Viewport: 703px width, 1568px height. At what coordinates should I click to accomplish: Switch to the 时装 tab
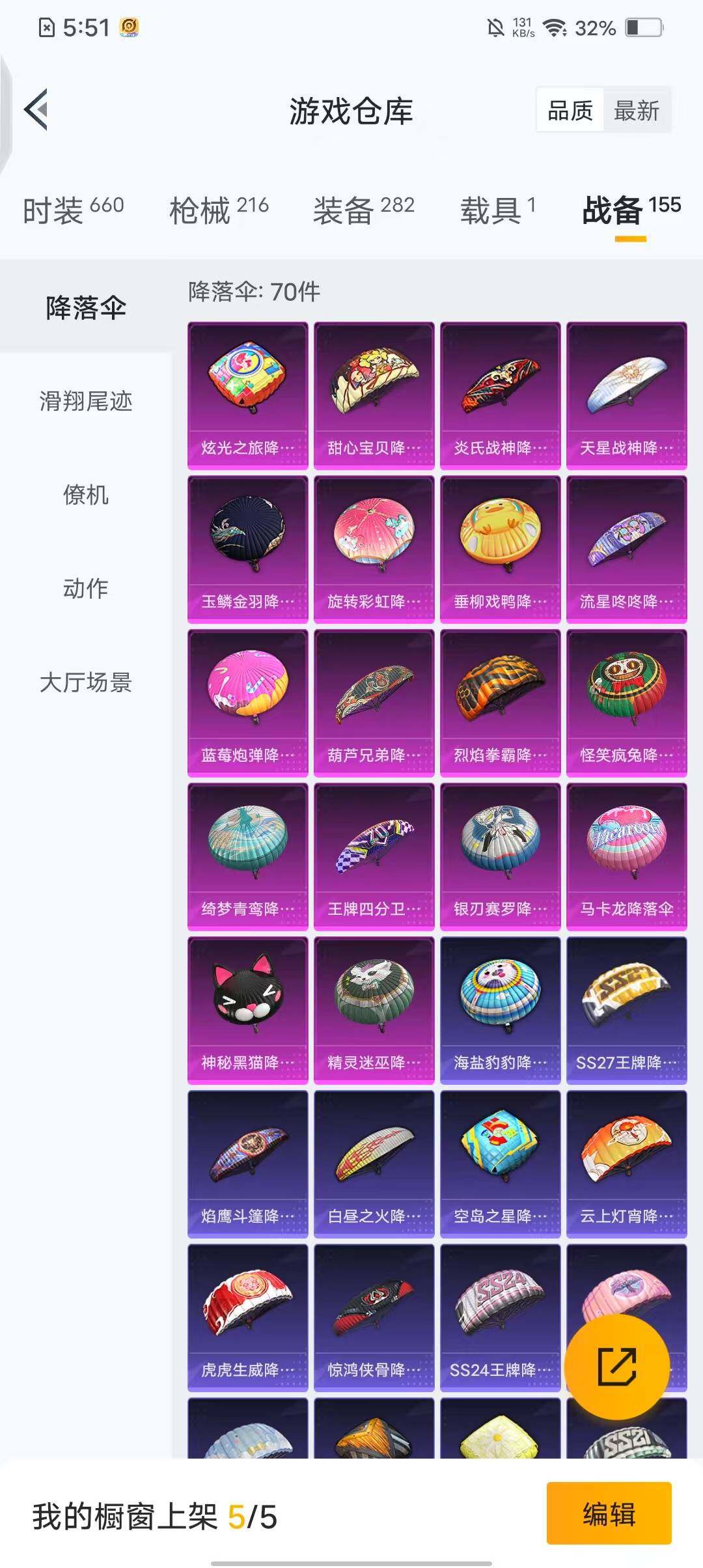[73, 210]
